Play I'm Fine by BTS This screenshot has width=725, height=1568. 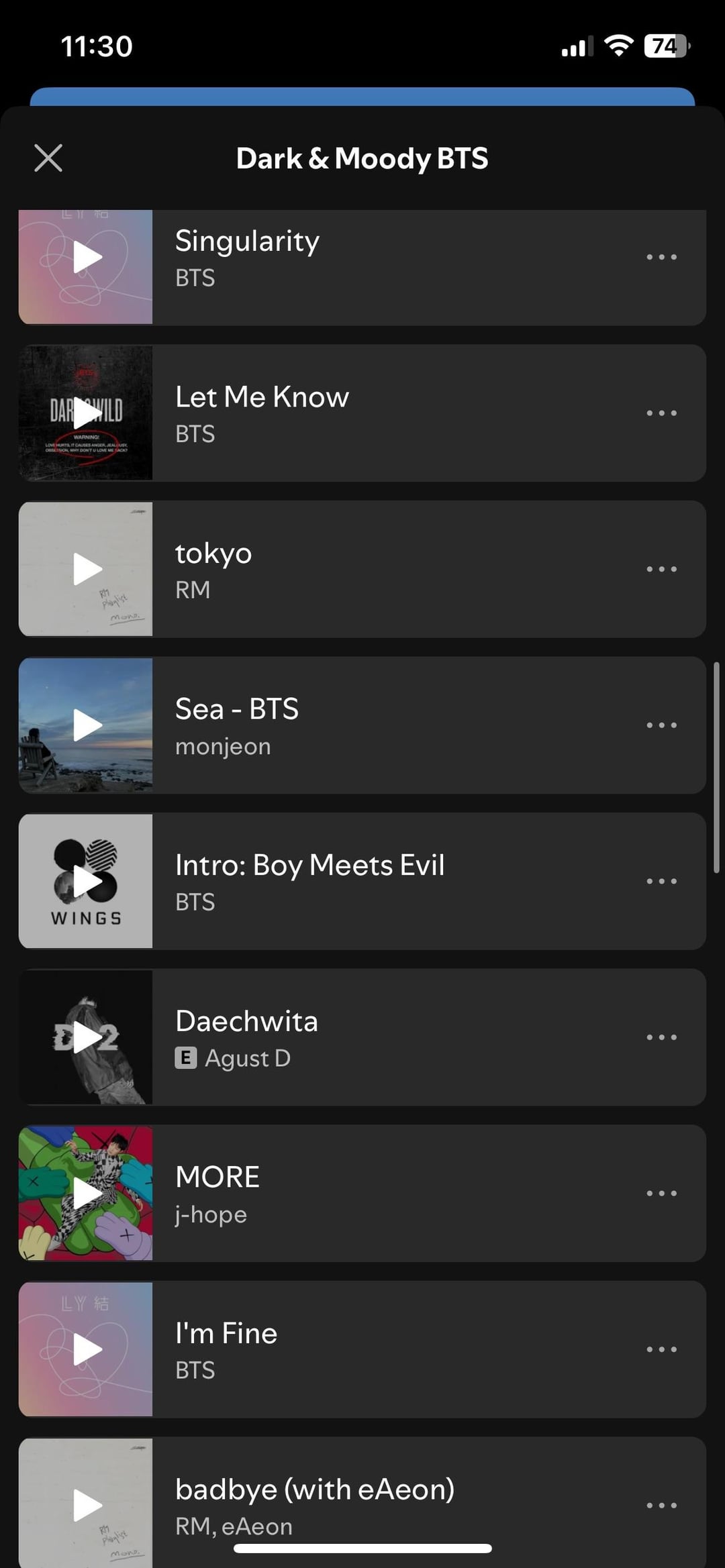[87, 1349]
